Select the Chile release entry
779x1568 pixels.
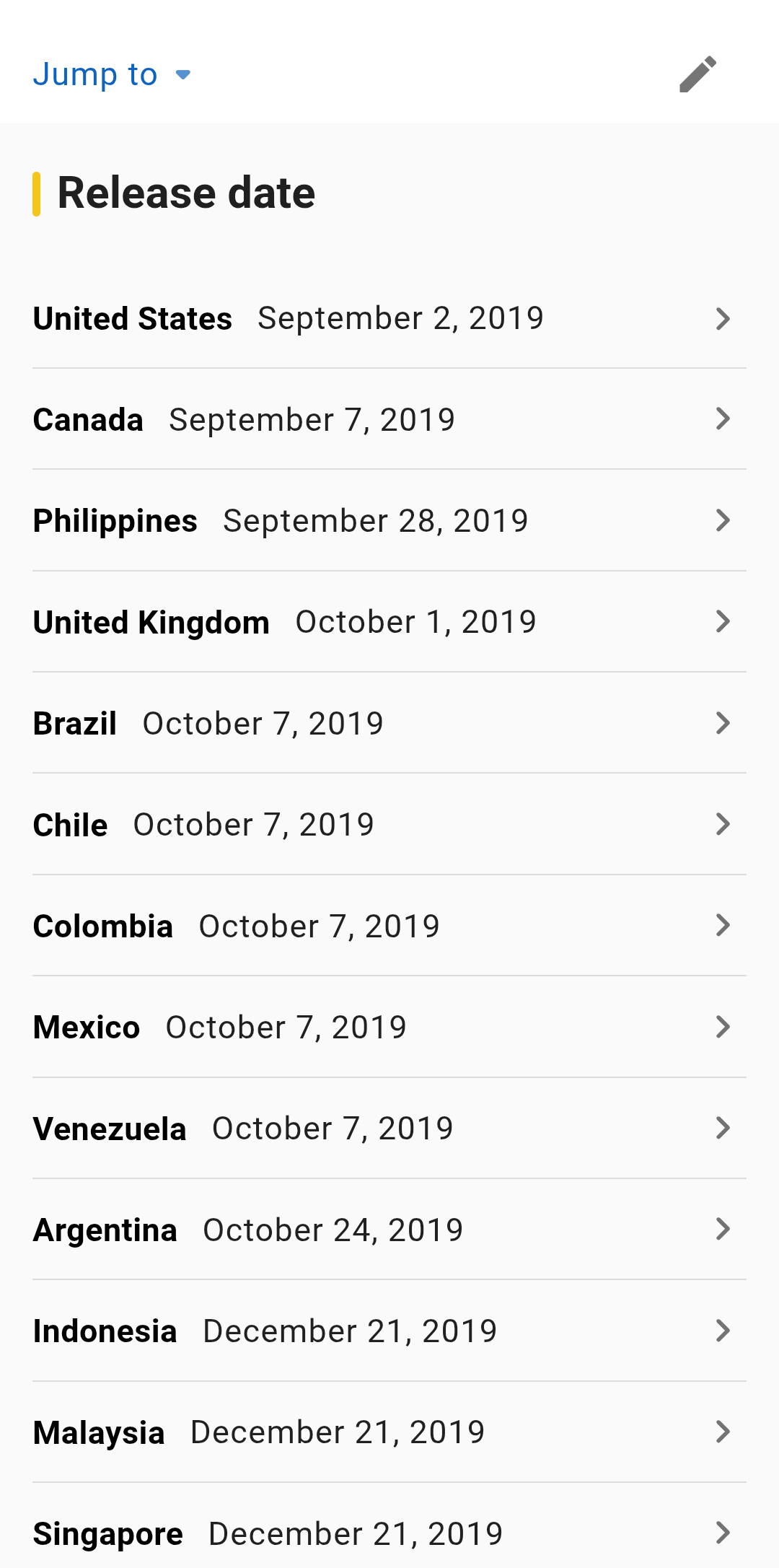click(x=389, y=825)
